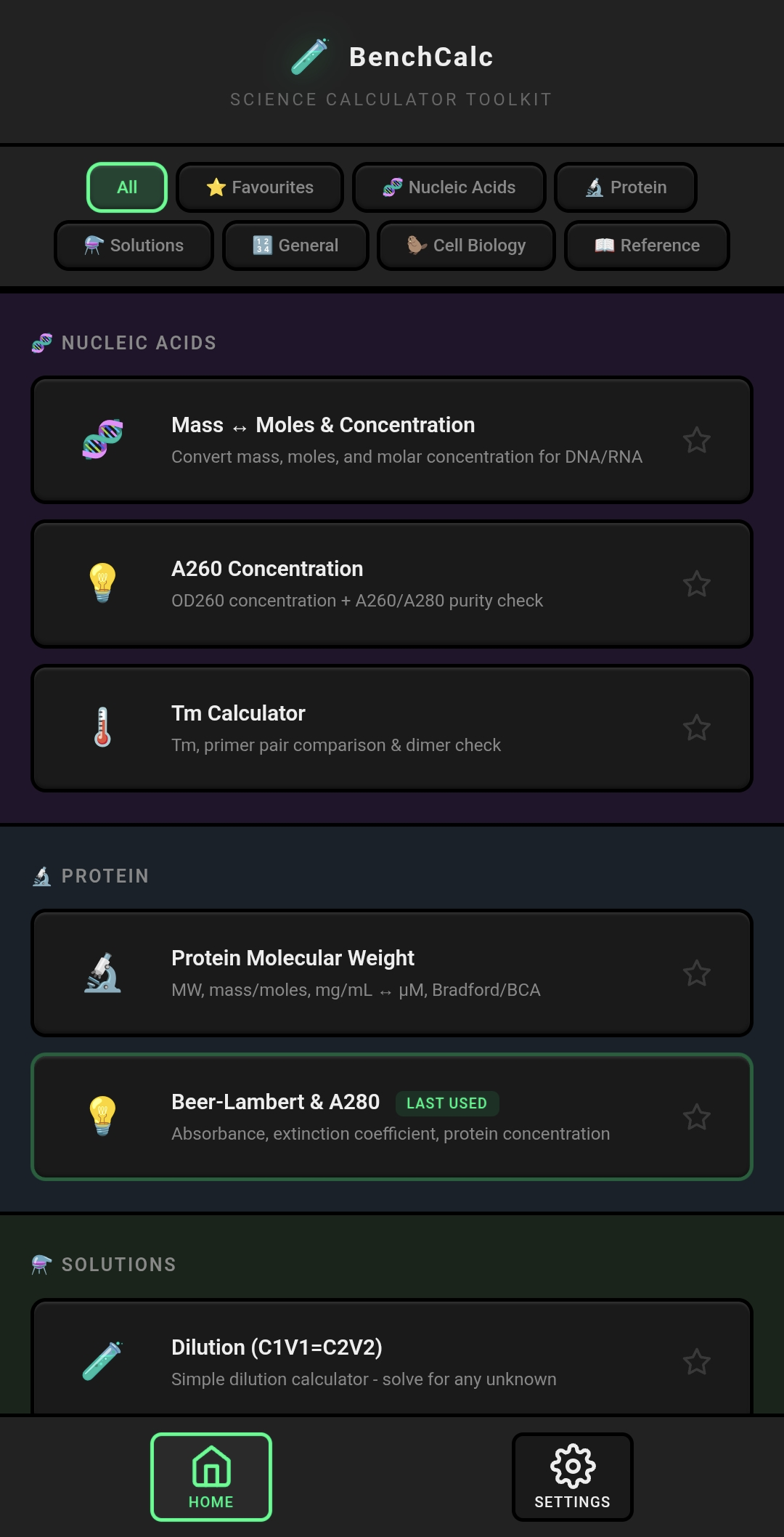The image size is (784, 1537).
Task: Select the All filter pill
Action: click(126, 187)
